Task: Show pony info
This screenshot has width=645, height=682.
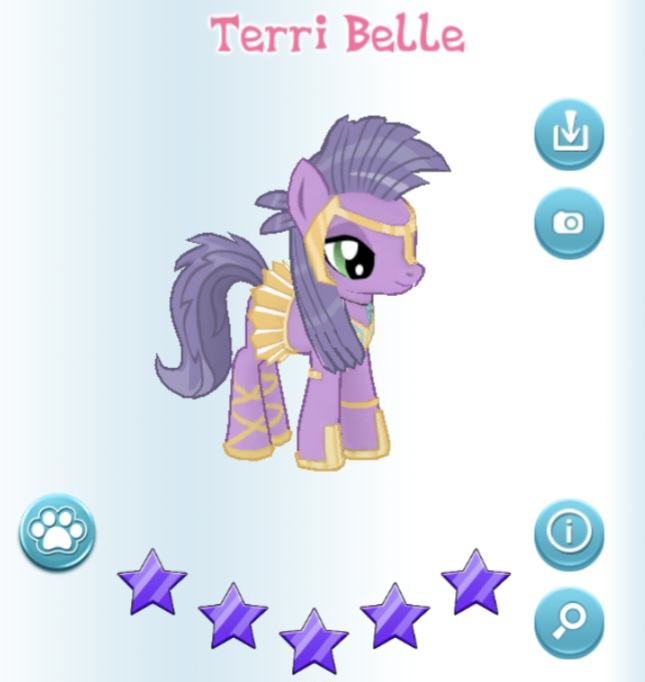Action: tap(569, 535)
